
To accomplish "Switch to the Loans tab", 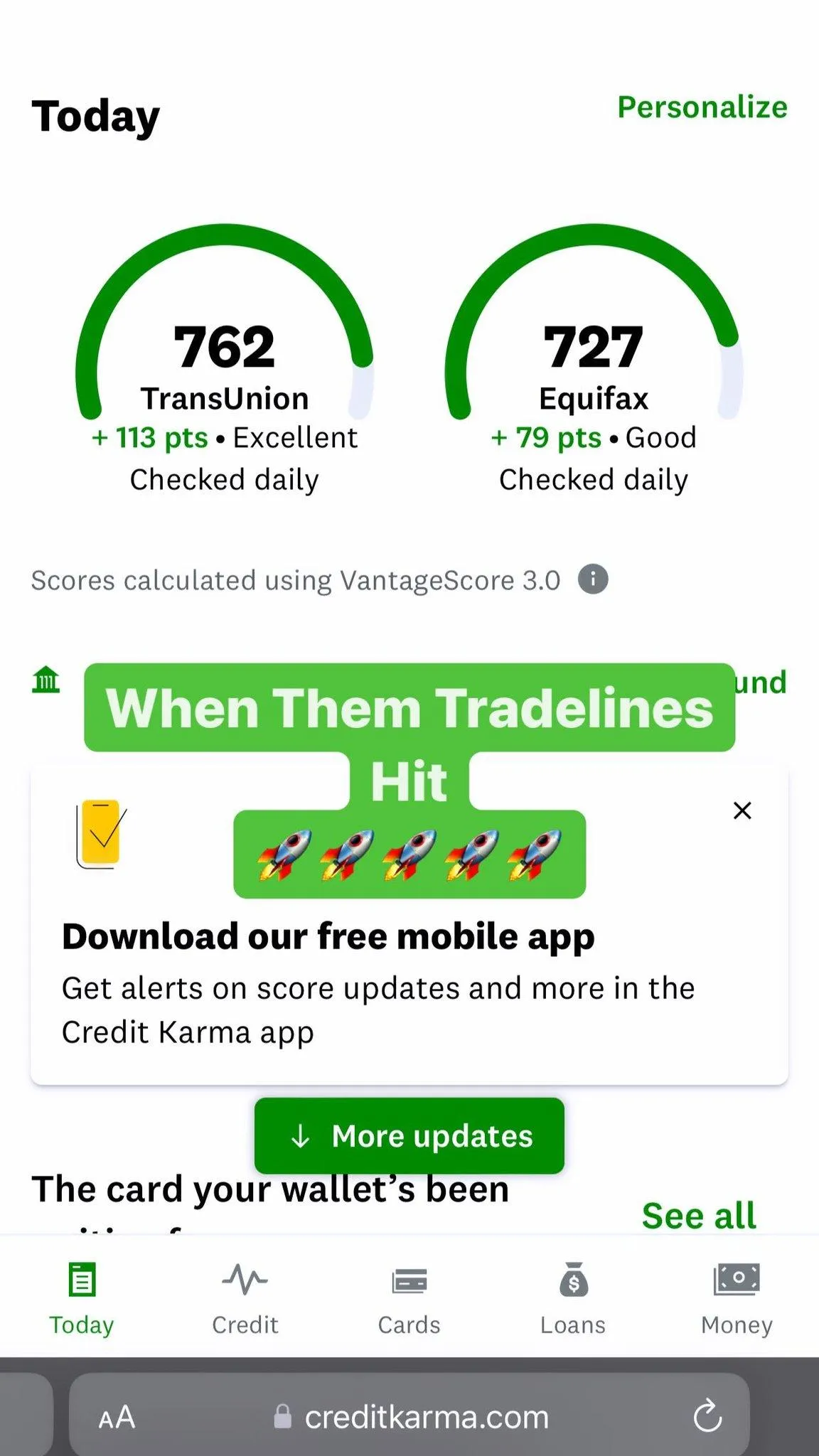I will coord(573,1297).
